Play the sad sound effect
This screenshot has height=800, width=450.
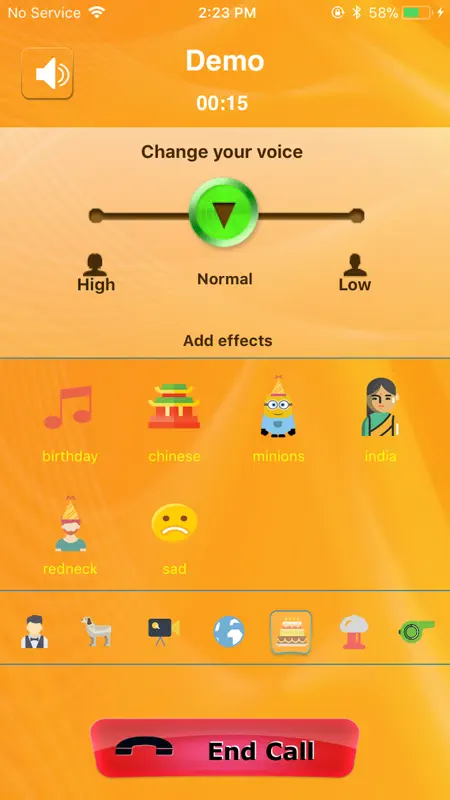click(x=174, y=538)
